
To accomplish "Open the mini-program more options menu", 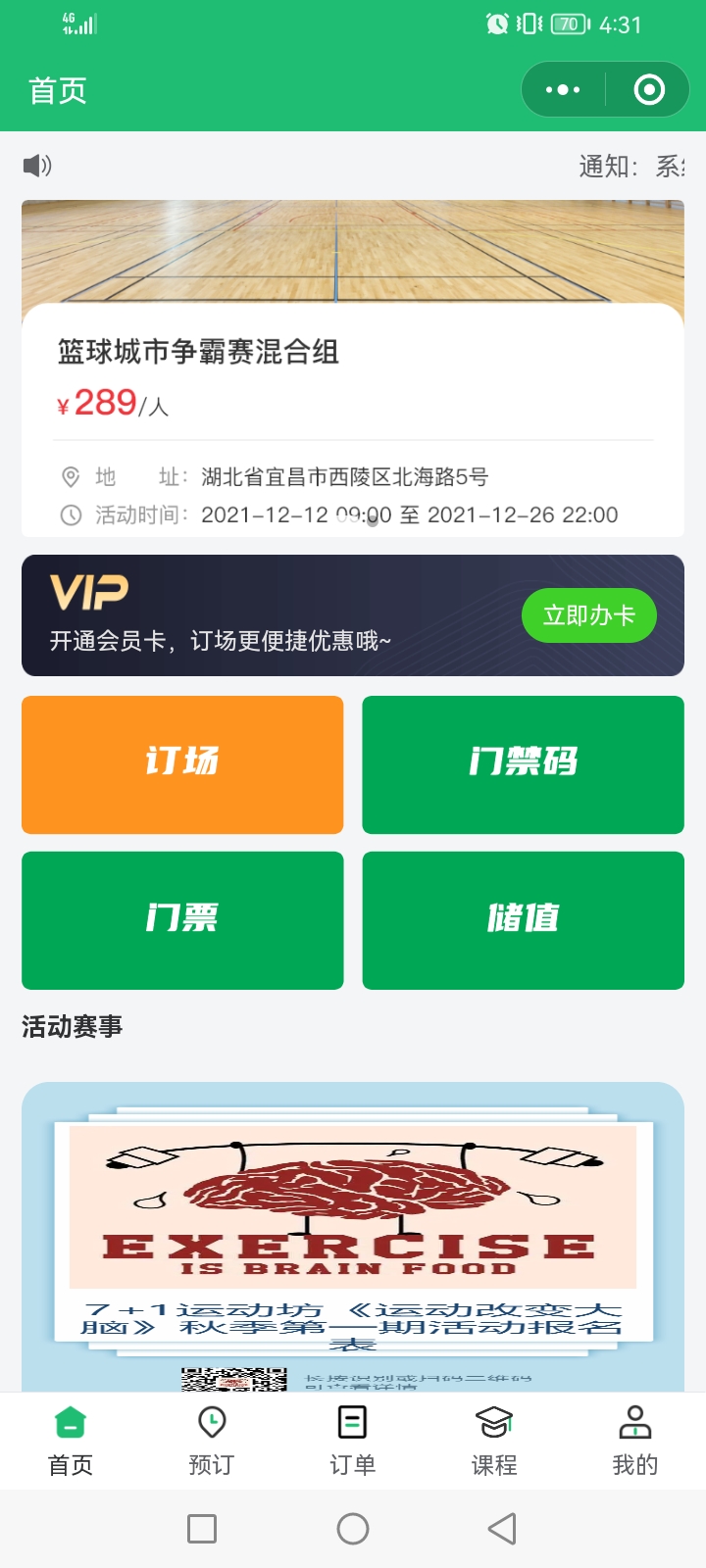I will (562, 89).
